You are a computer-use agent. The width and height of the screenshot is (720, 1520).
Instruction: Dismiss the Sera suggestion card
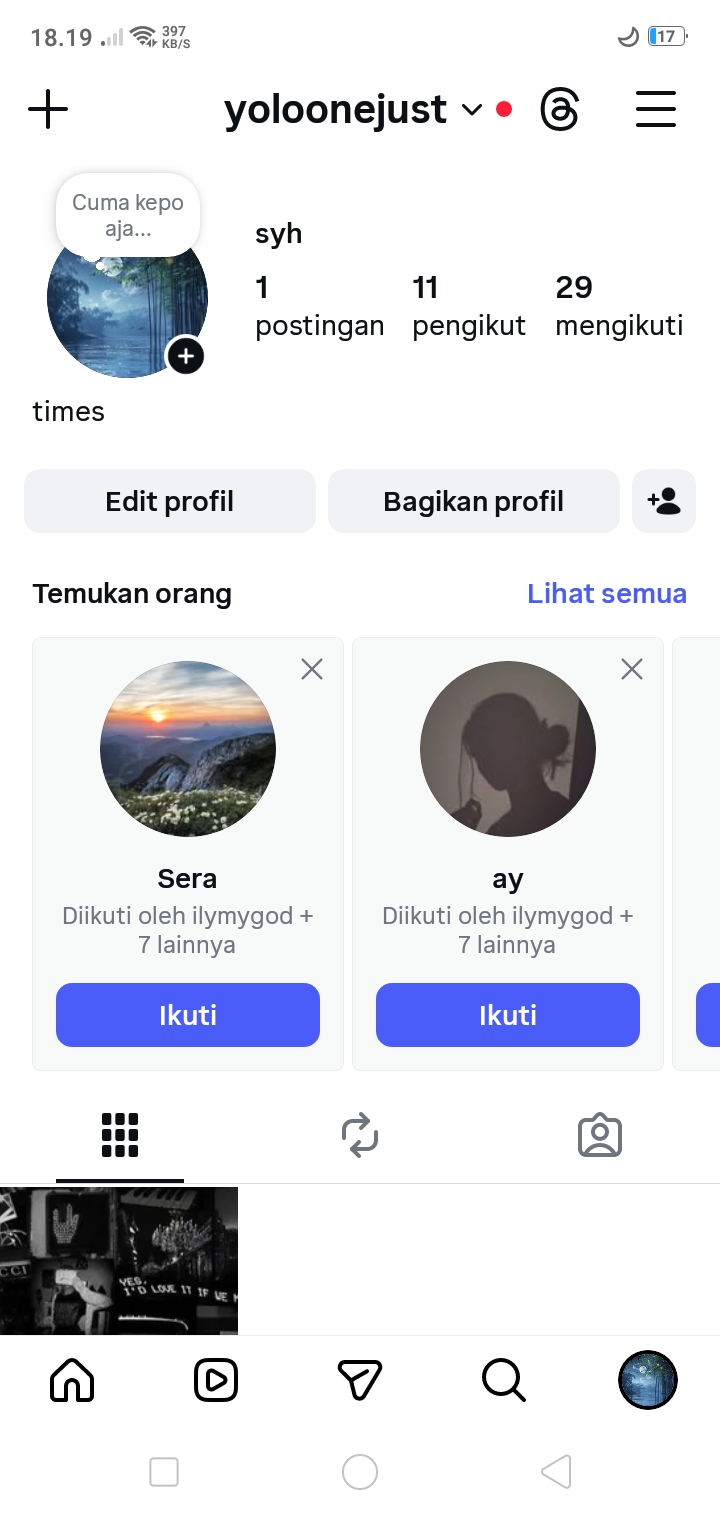click(312, 669)
